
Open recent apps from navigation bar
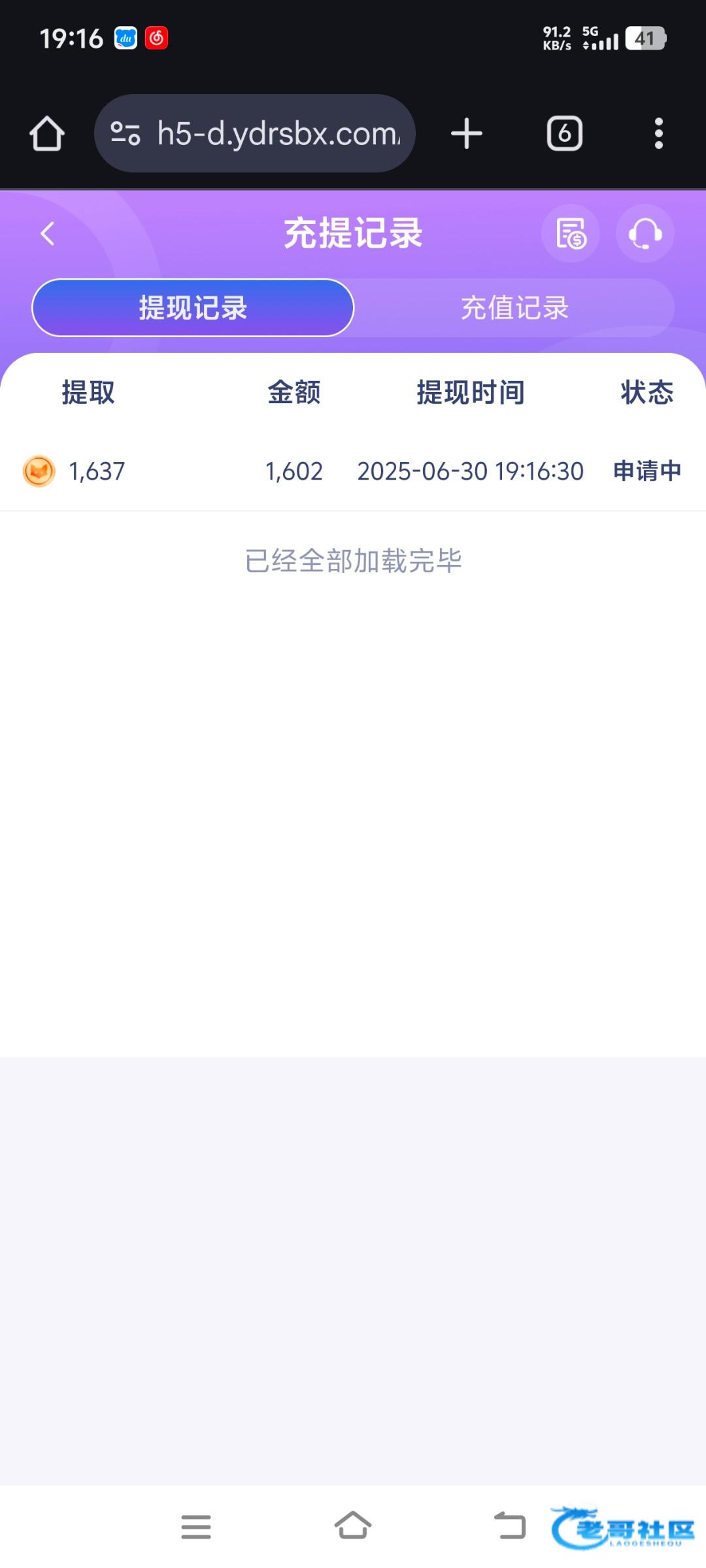click(196, 1527)
